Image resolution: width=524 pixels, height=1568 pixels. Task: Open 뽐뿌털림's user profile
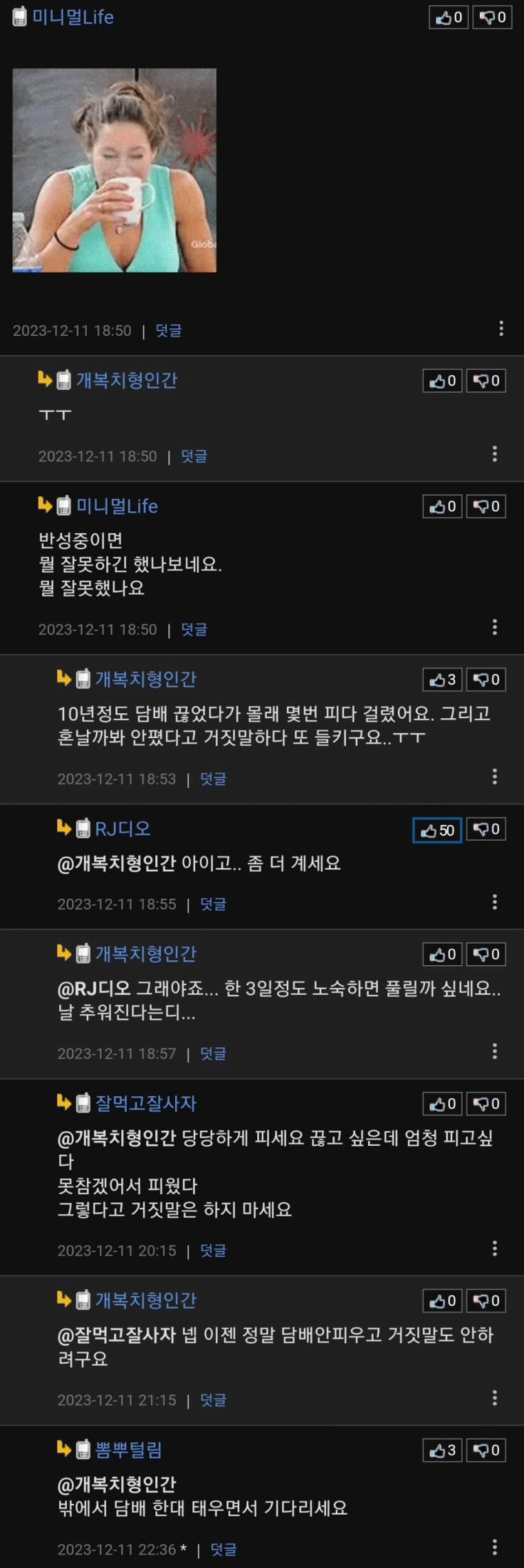[x=128, y=1449]
